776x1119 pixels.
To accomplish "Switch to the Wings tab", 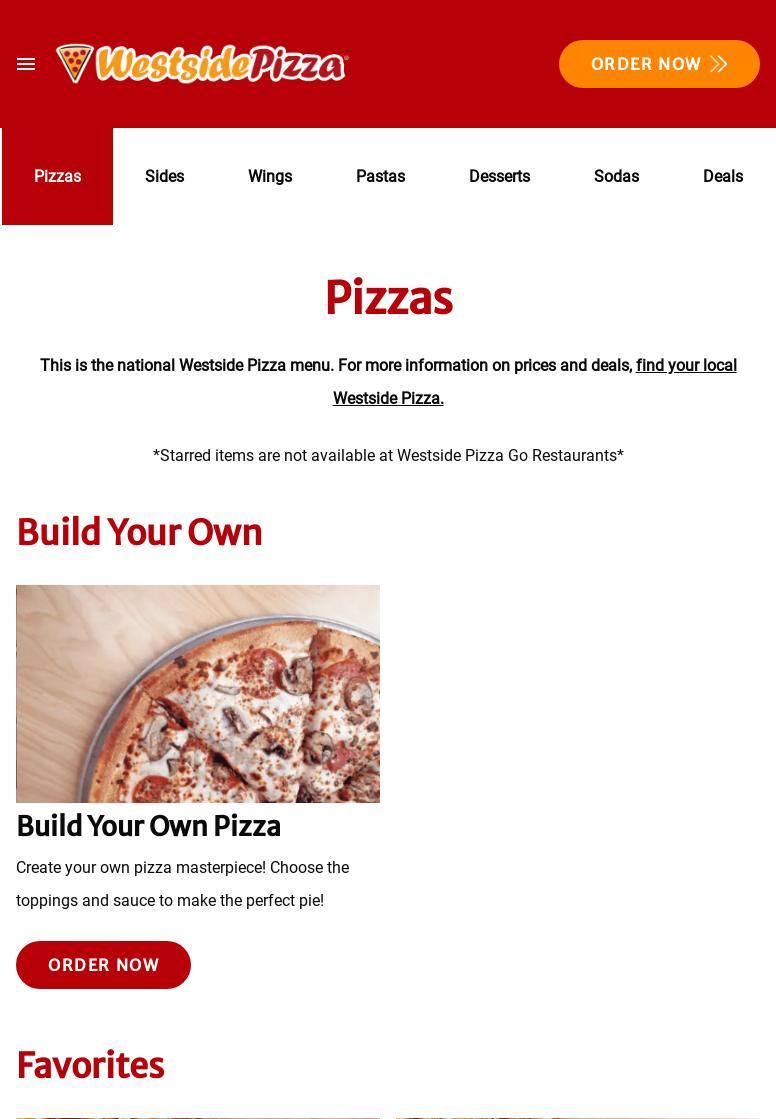I will coord(270,176).
